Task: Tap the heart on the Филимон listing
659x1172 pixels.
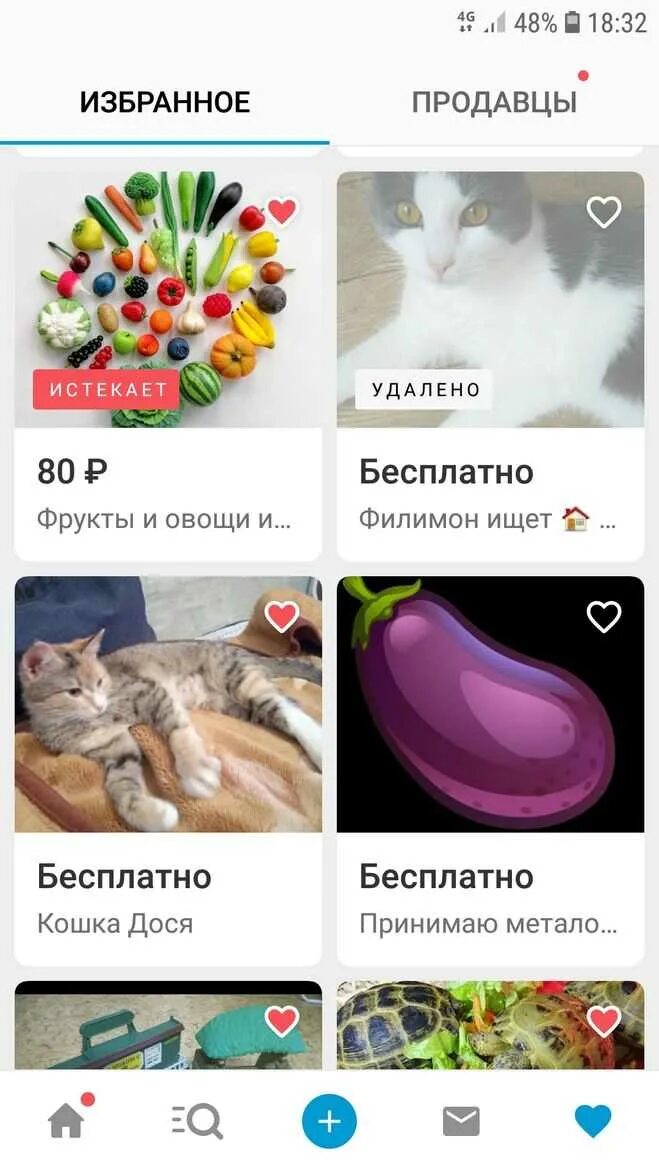Action: coord(603,212)
